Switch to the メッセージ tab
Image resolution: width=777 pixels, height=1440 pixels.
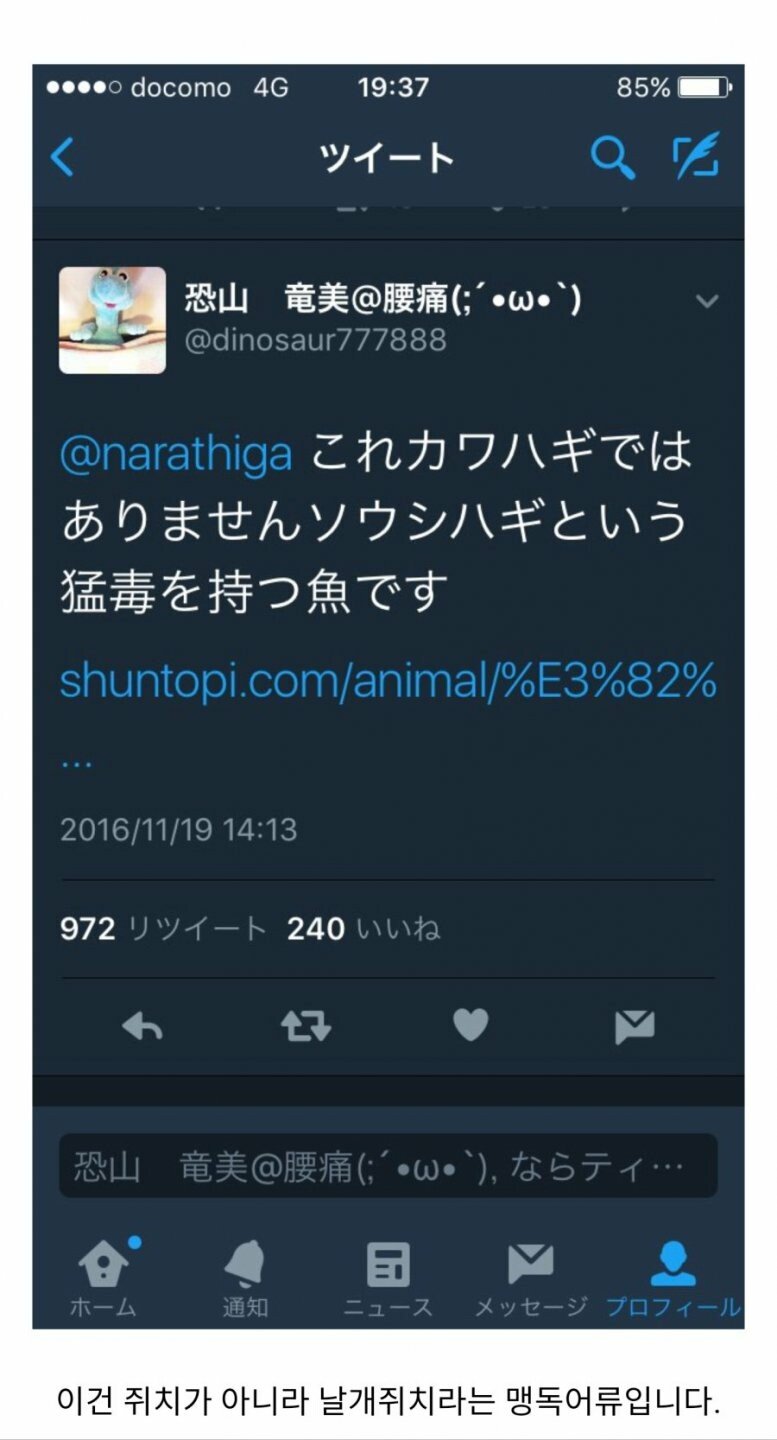pos(530,1277)
